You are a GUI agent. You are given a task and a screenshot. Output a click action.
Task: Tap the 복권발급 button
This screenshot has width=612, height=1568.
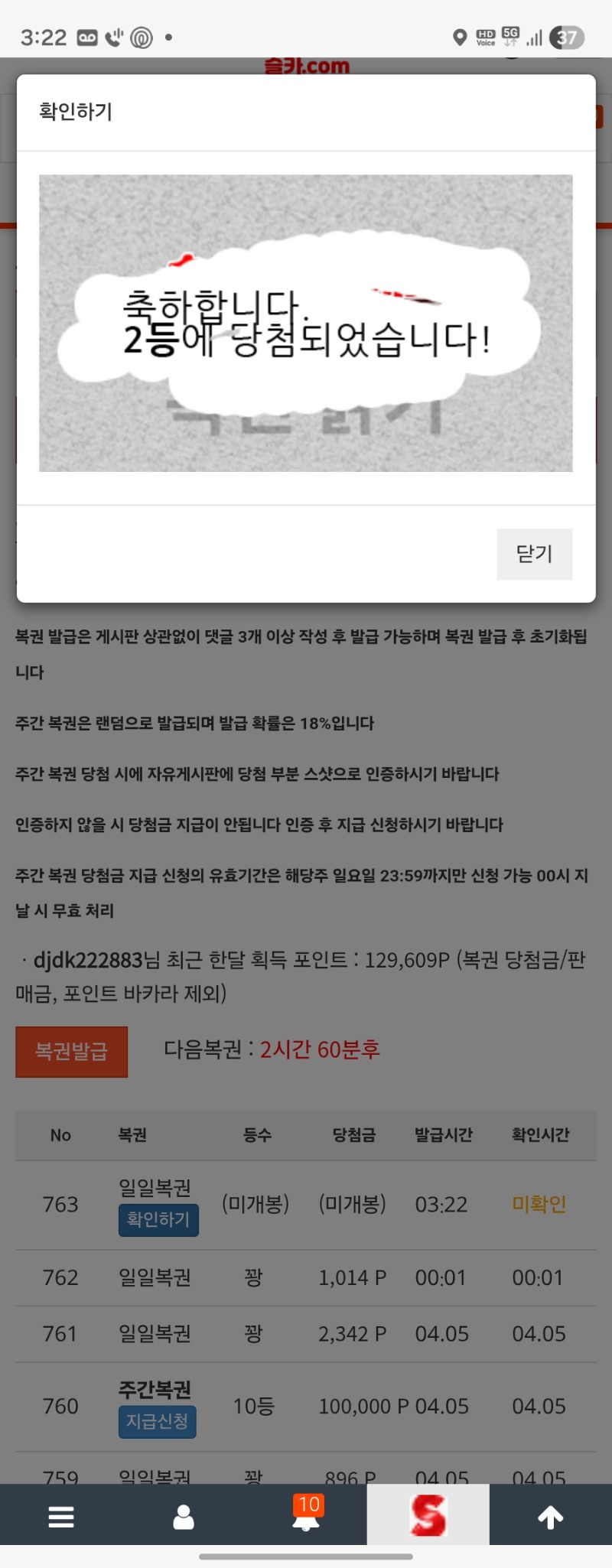[72, 1052]
